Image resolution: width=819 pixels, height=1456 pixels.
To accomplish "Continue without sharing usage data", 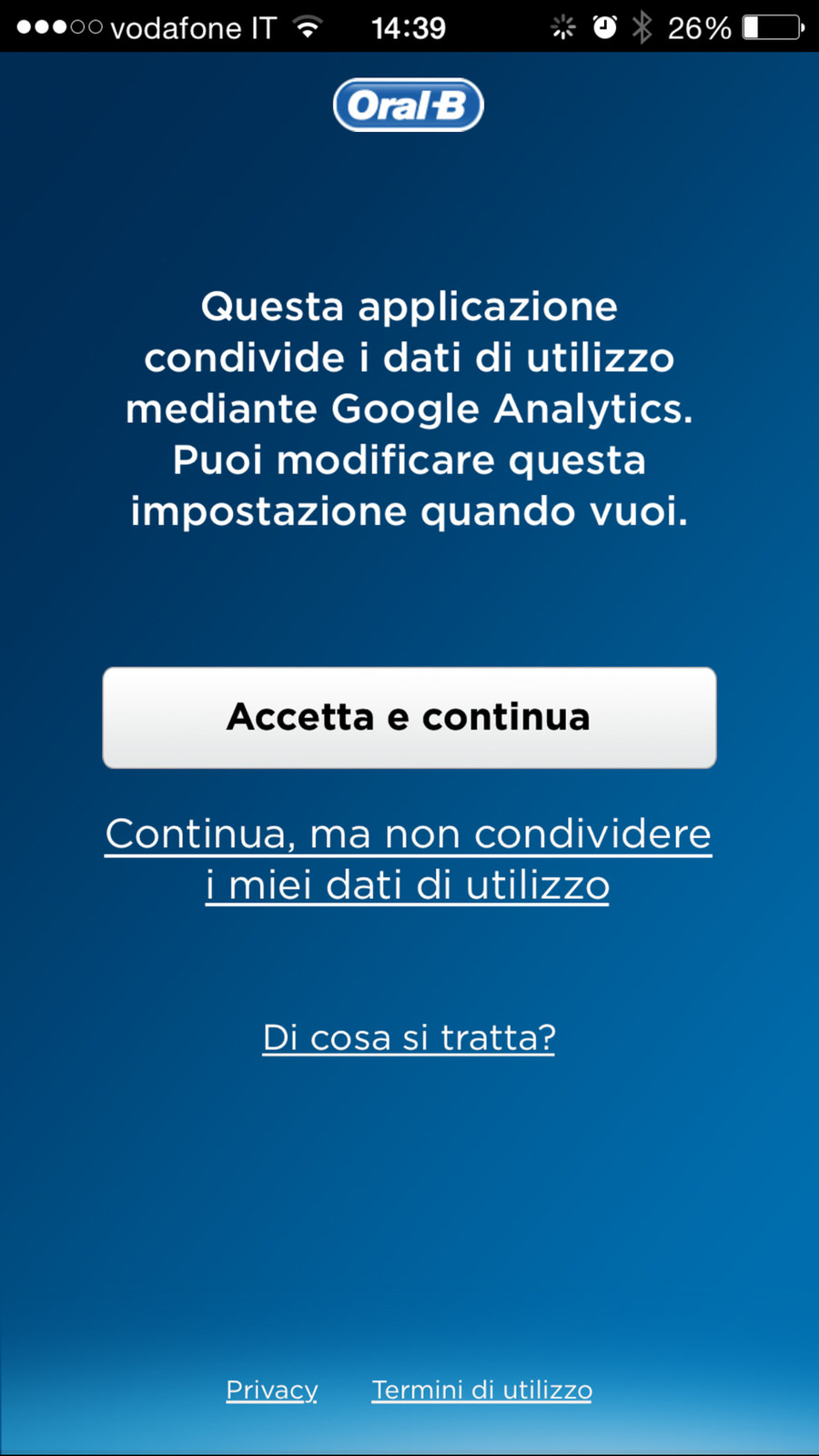I will pos(408,858).
